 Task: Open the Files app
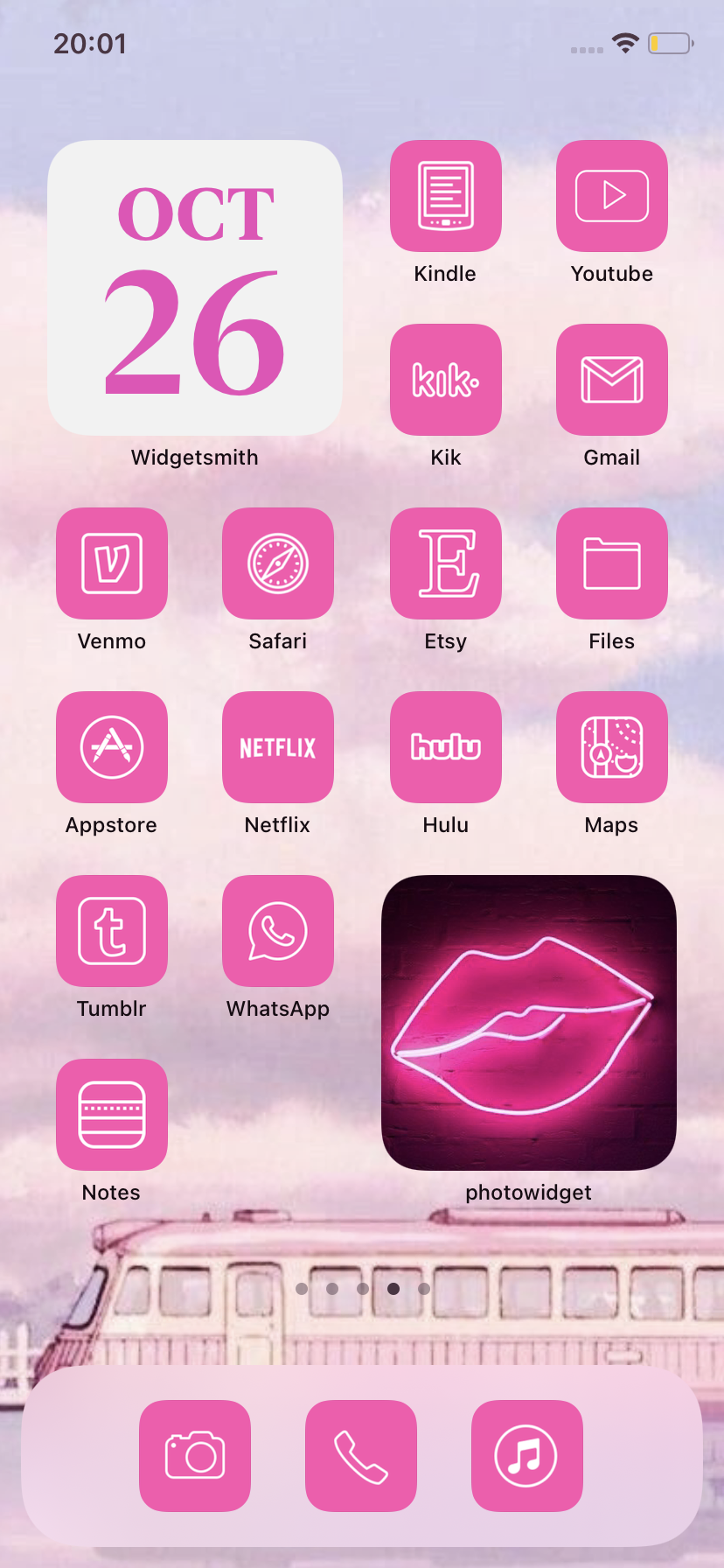612,563
